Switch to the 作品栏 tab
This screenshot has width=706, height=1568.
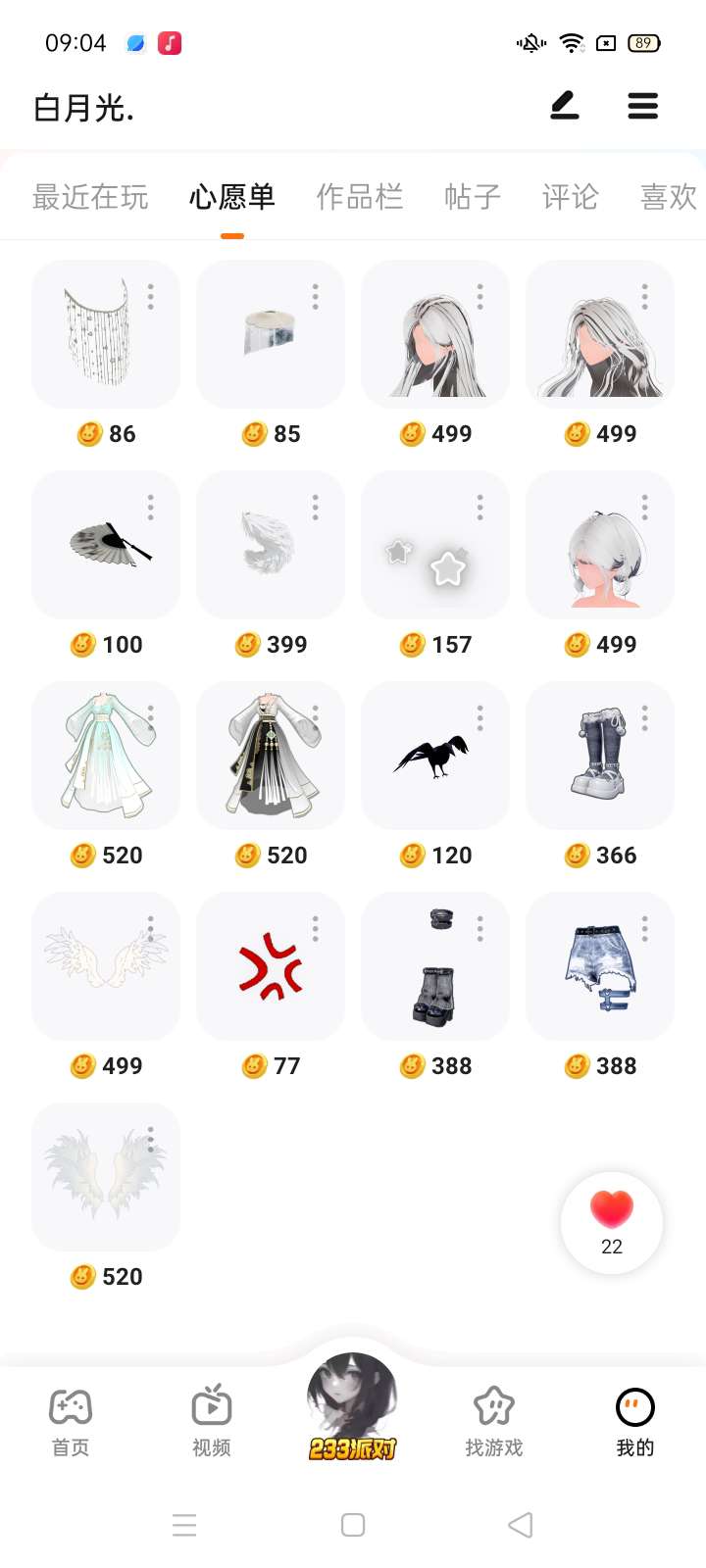[360, 197]
